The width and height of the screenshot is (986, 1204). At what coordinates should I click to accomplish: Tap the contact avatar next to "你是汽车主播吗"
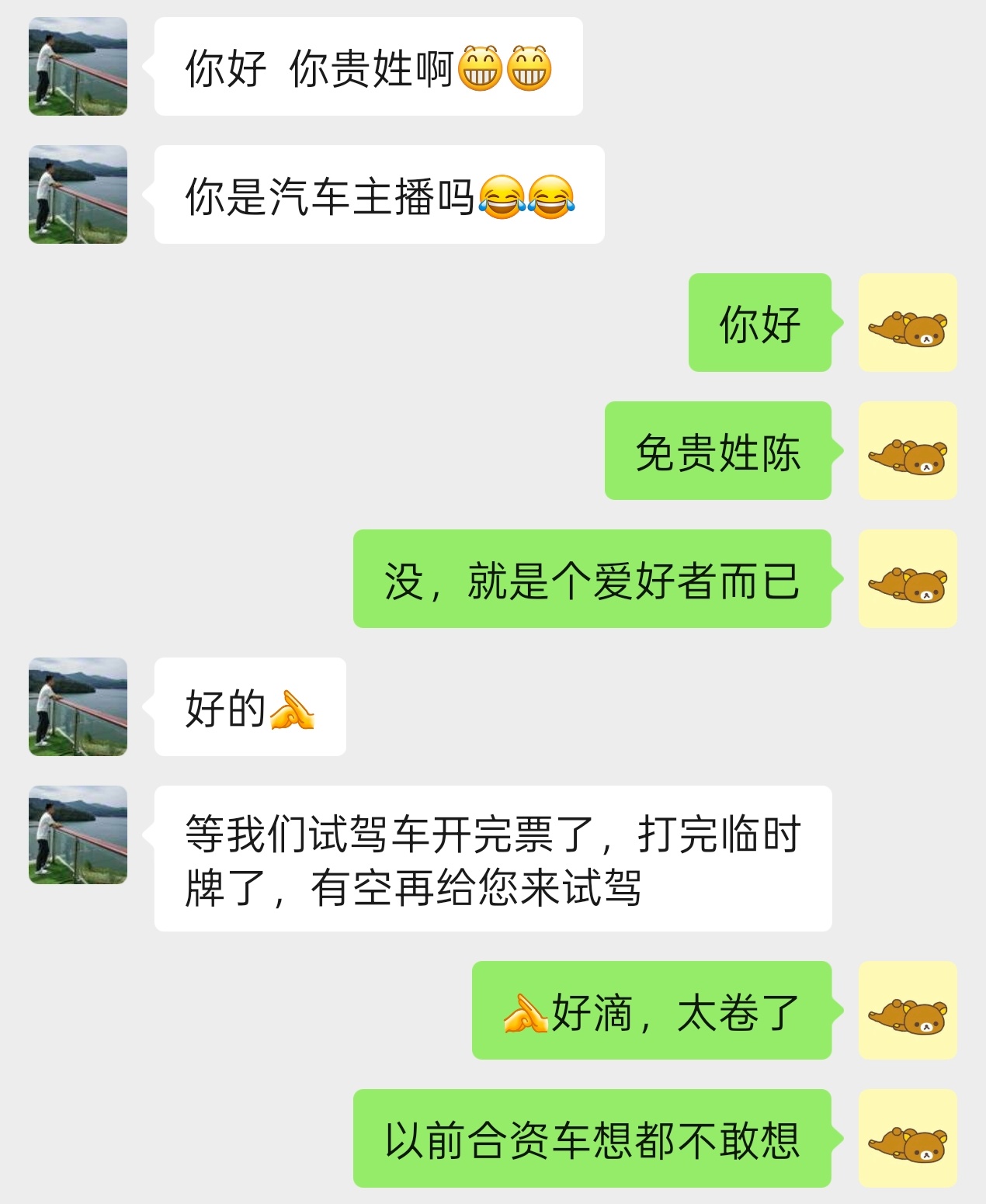(78, 195)
